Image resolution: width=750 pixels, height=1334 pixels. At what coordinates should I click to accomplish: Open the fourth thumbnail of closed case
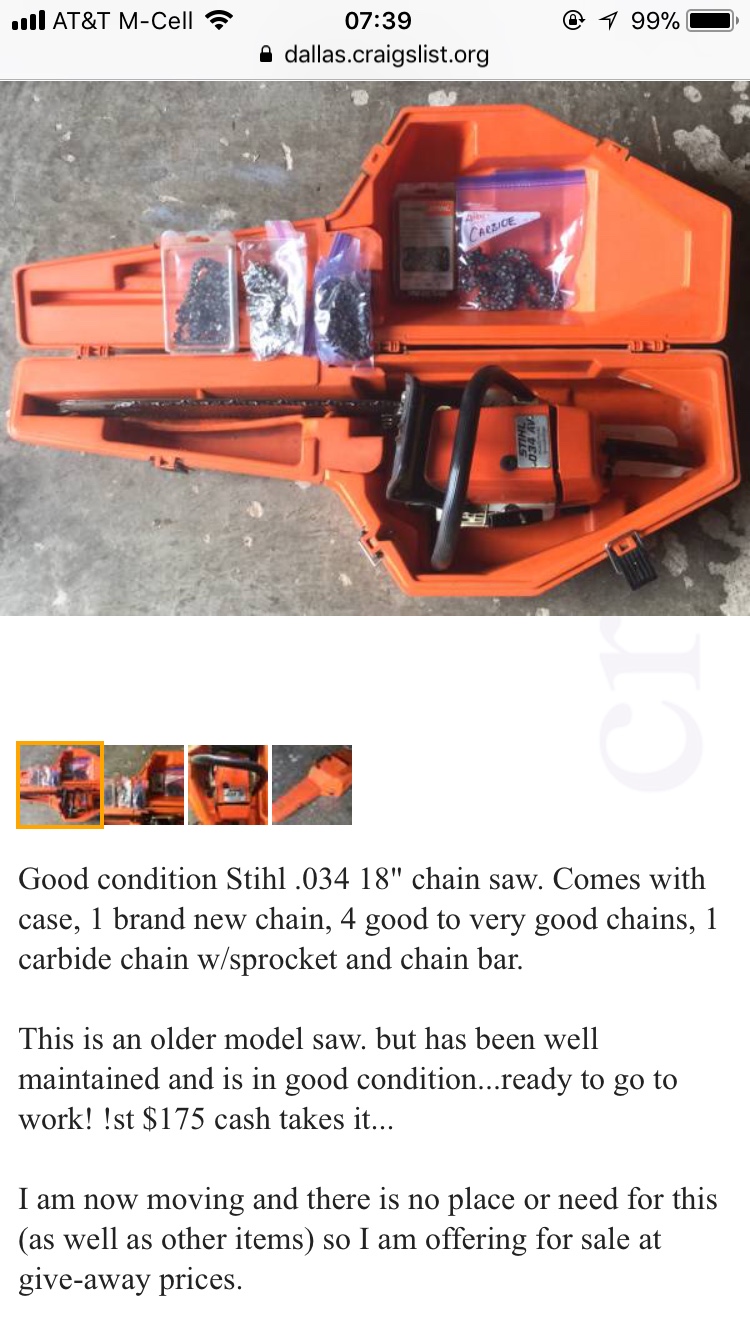coord(312,785)
